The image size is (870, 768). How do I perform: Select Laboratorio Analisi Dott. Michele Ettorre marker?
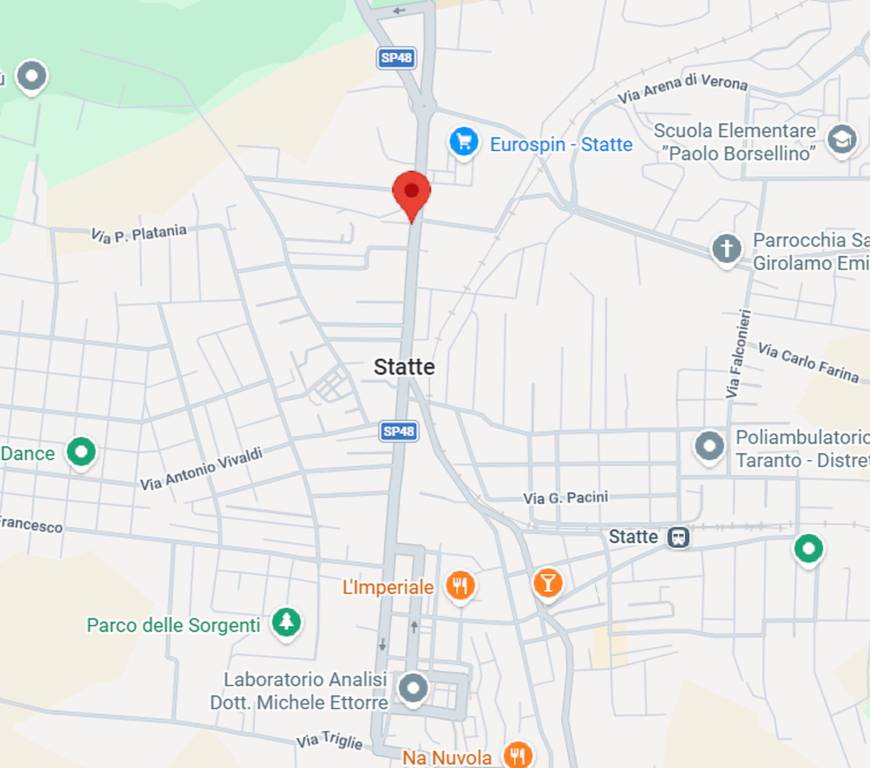click(x=412, y=688)
